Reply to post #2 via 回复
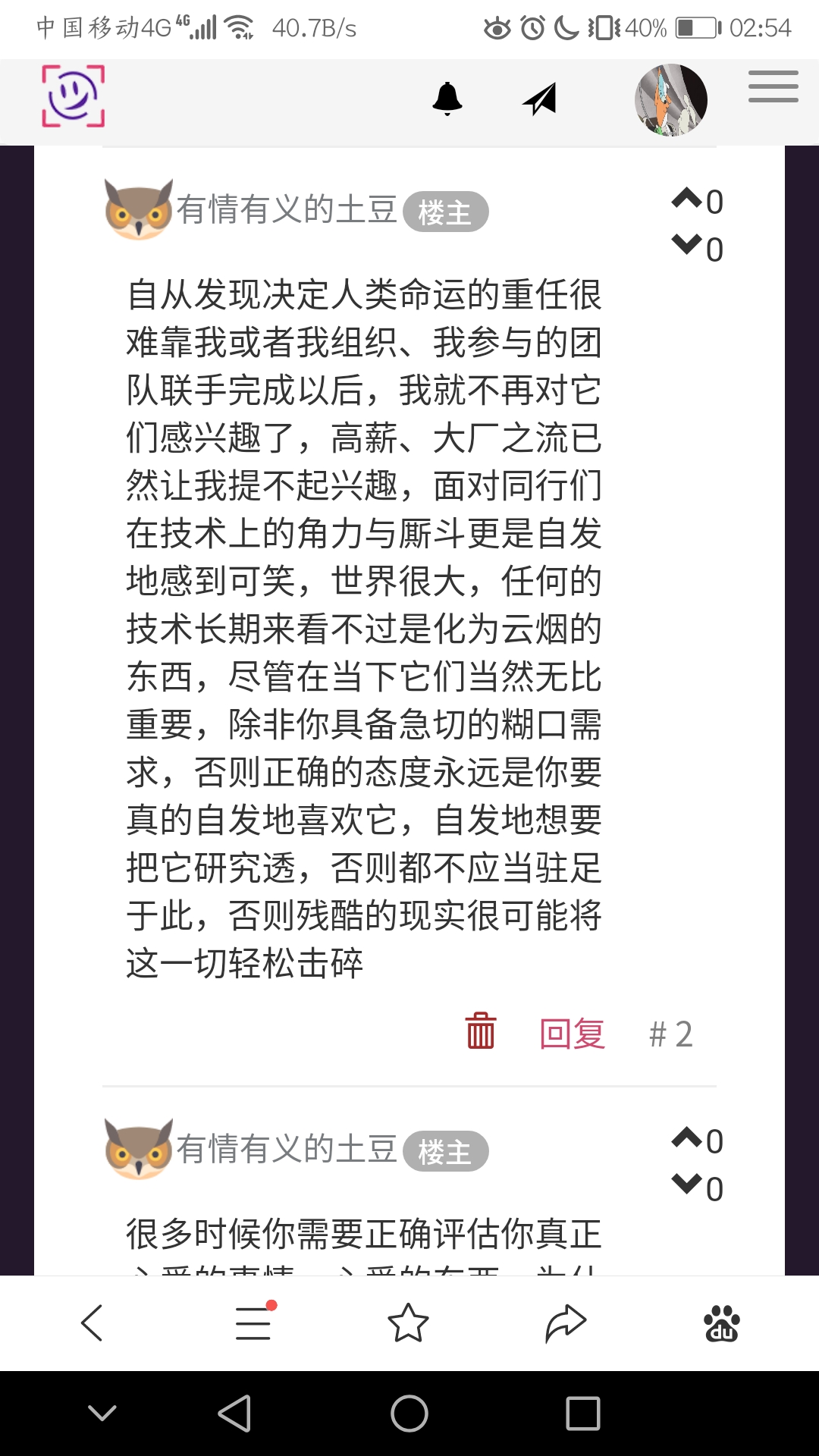This screenshot has width=819, height=1456. pos(572,1034)
